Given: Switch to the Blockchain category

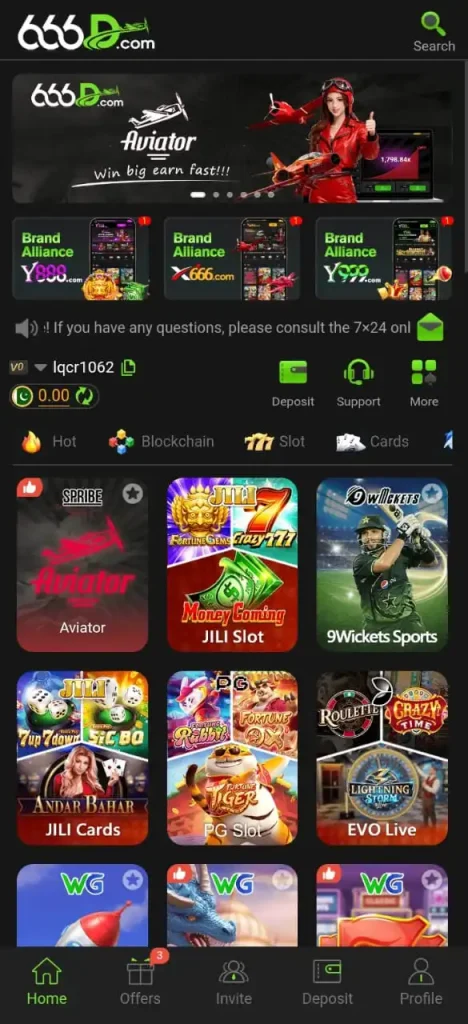Looking at the screenshot, I should pyautogui.click(x=161, y=442).
